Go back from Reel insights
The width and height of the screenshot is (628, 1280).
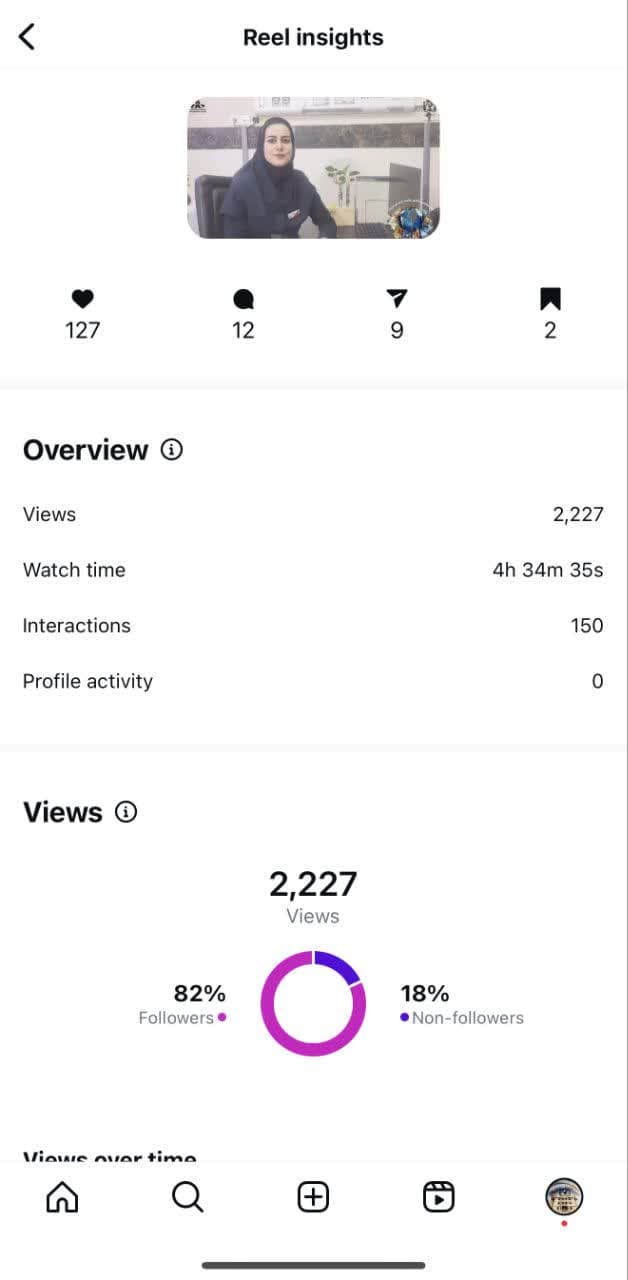click(27, 37)
